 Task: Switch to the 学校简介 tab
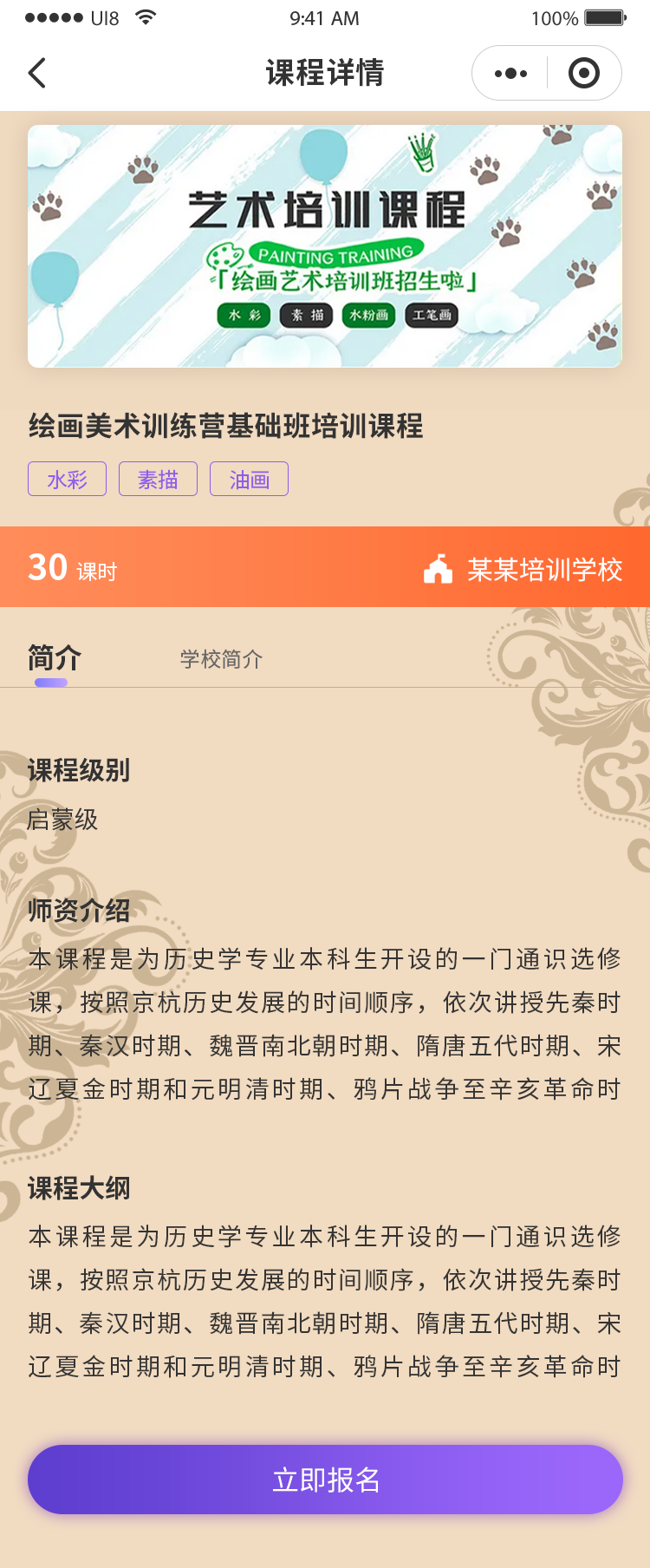(221, 659)
